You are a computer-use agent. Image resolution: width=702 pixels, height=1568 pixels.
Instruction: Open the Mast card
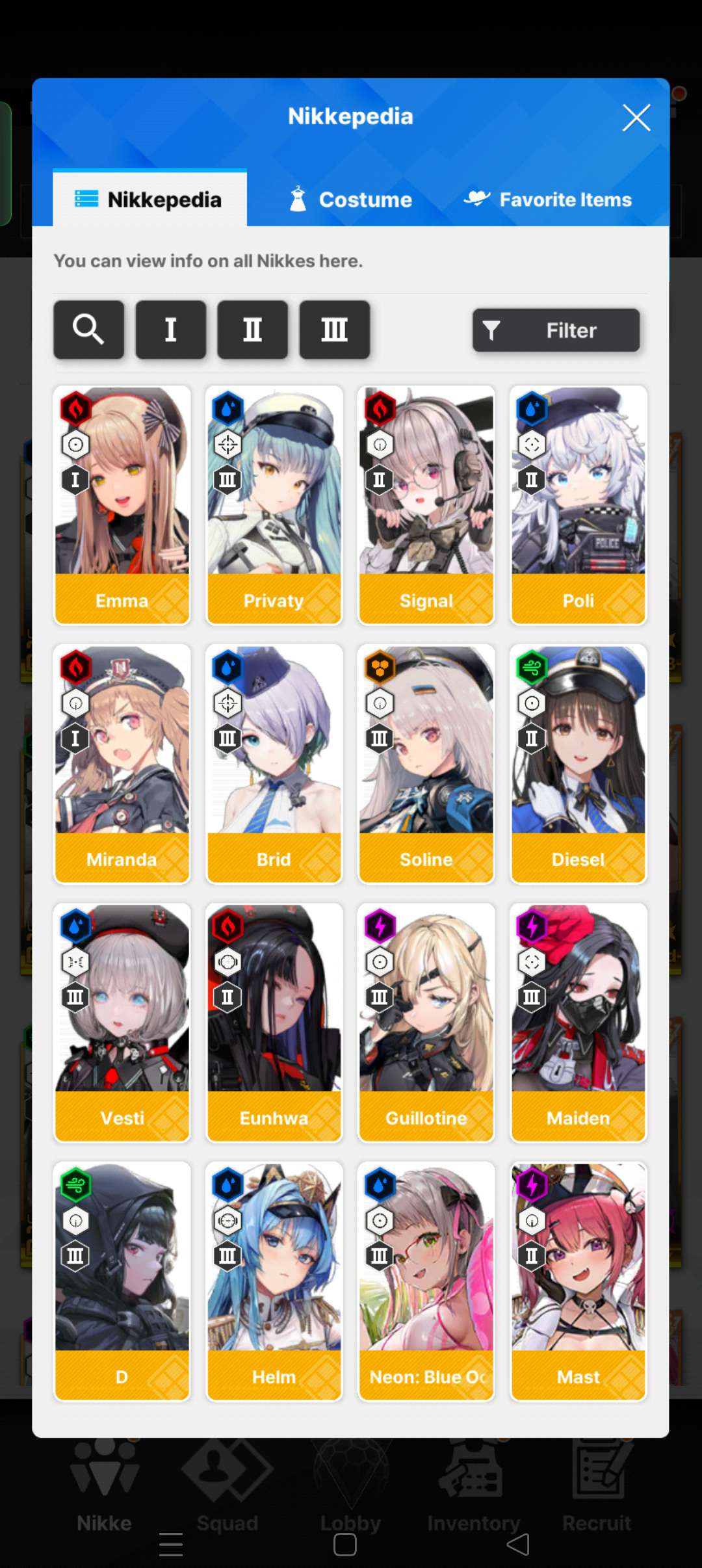[578, 1281]
